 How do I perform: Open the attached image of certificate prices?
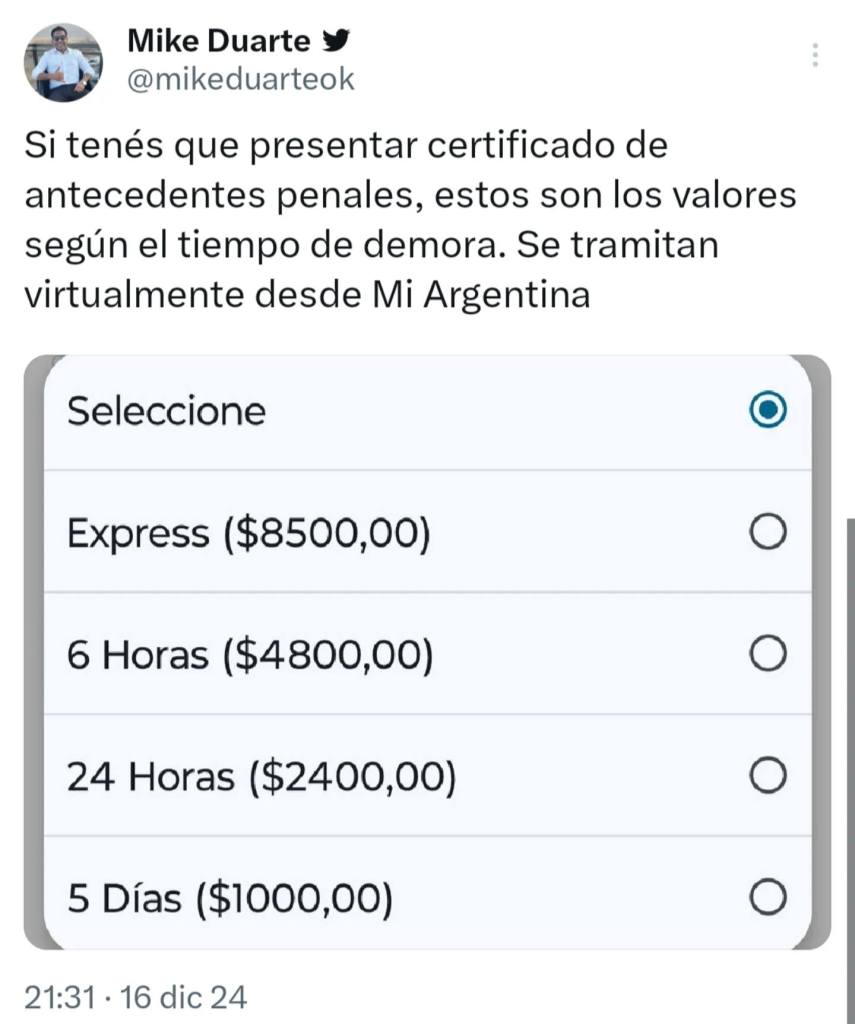(427, 652)
